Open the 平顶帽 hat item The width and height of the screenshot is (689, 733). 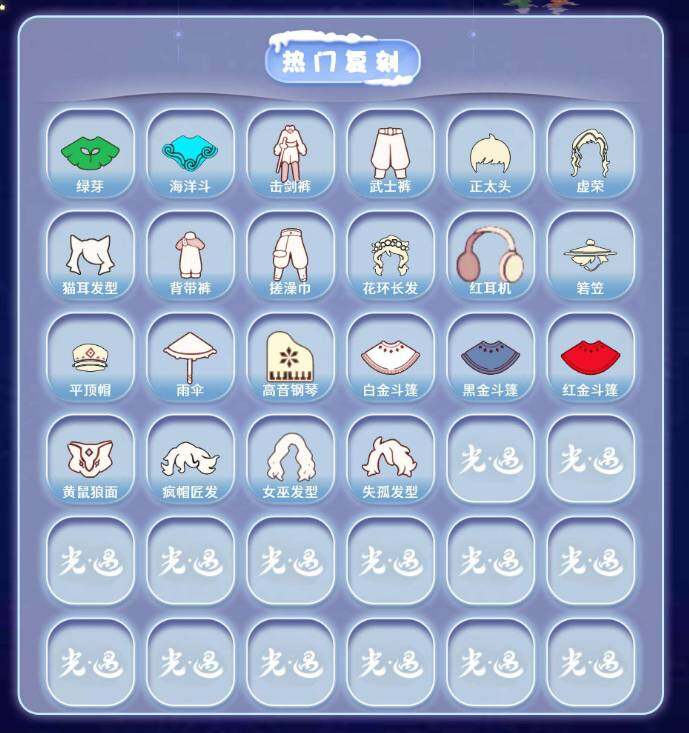[x=90, y=358]
